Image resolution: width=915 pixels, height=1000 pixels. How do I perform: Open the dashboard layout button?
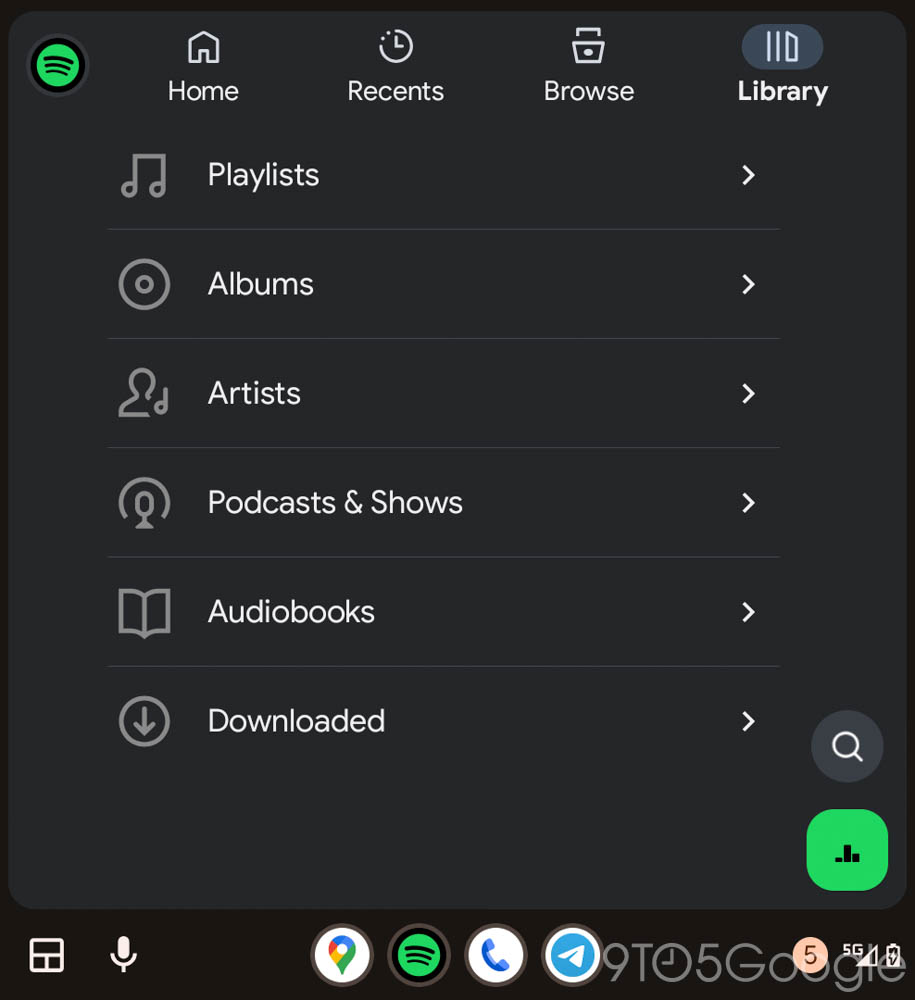(47, 955)
